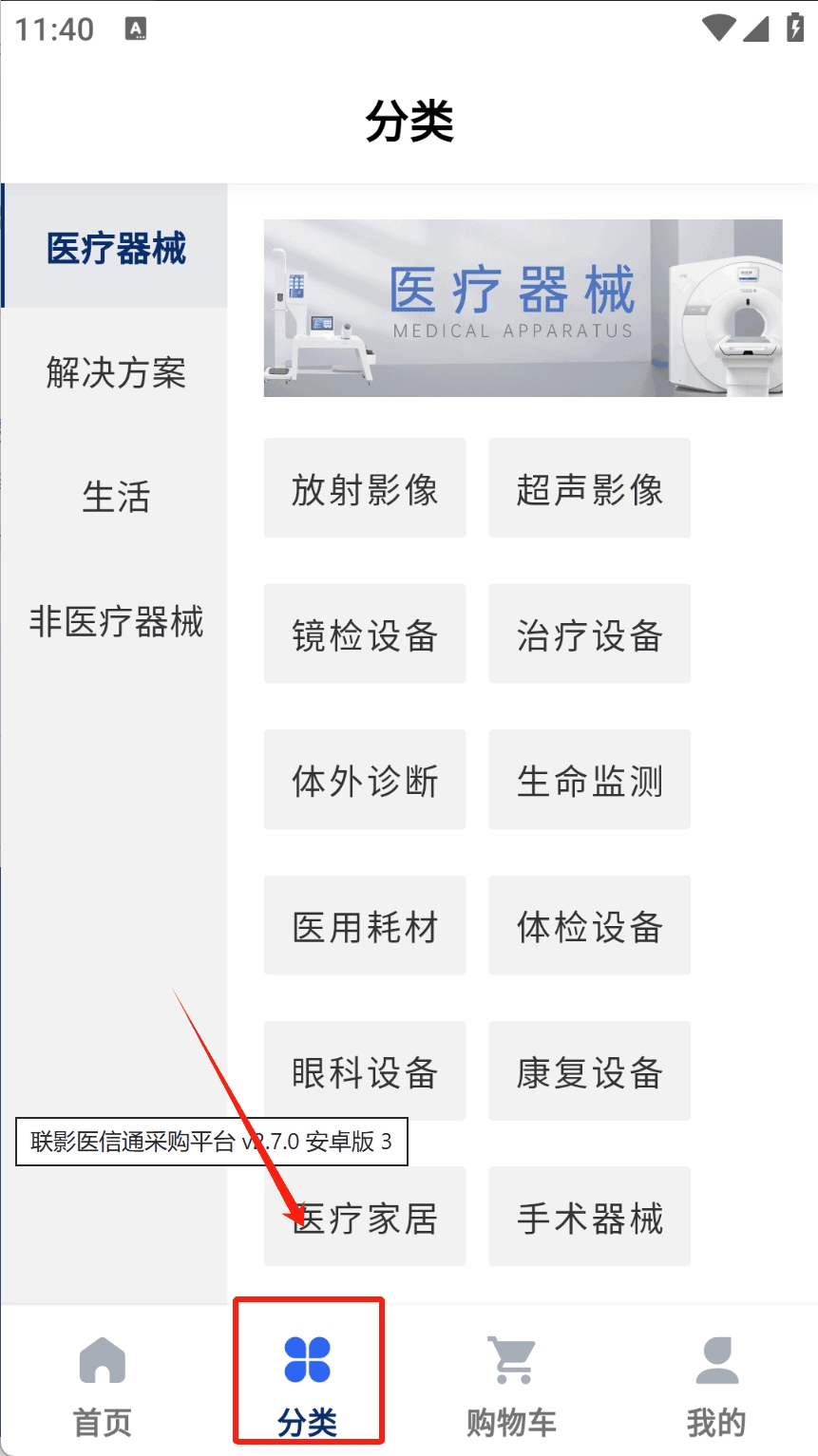Select the 医疗器械 category in sidebar
This screenshot has height=1456, width=818.
115,248
